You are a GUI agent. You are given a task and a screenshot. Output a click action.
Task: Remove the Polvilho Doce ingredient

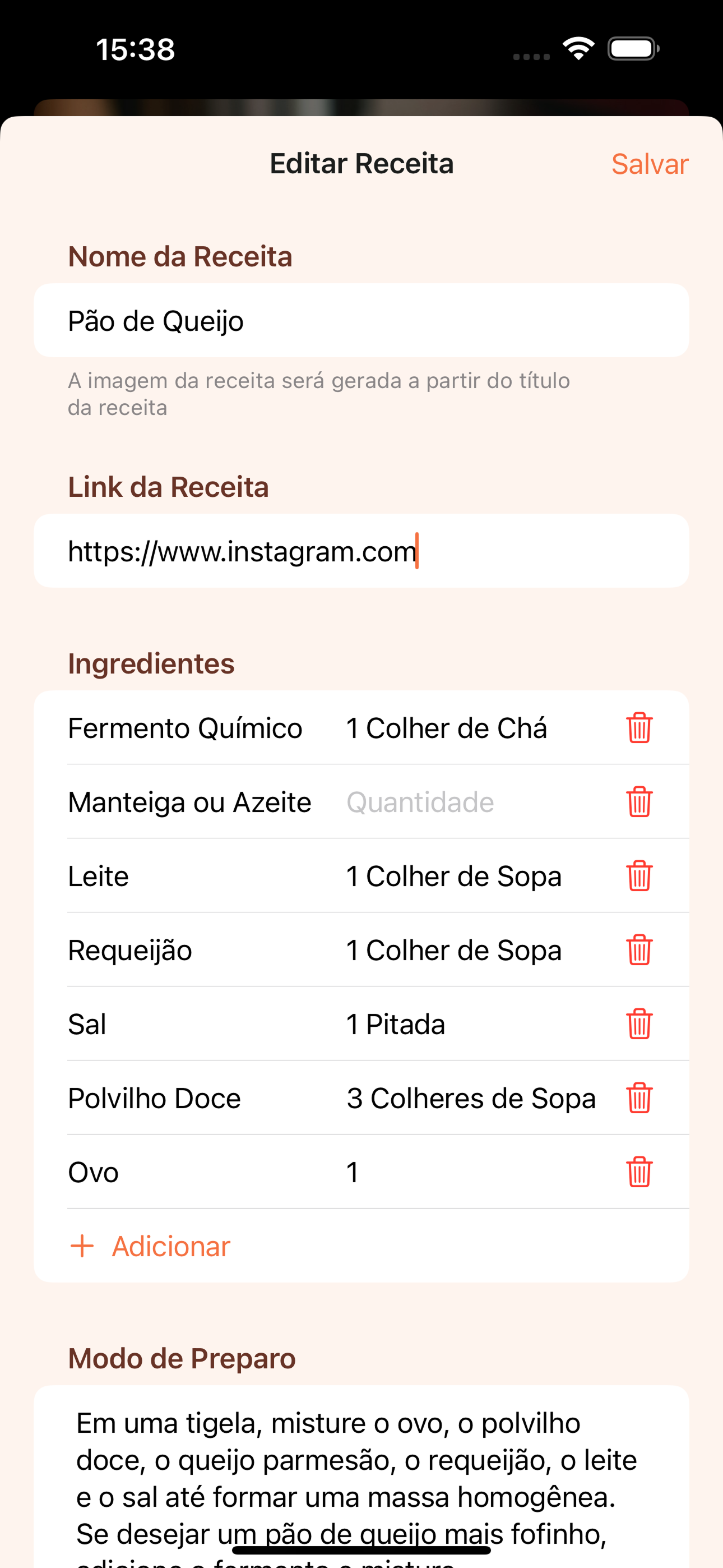(639, 1098)
